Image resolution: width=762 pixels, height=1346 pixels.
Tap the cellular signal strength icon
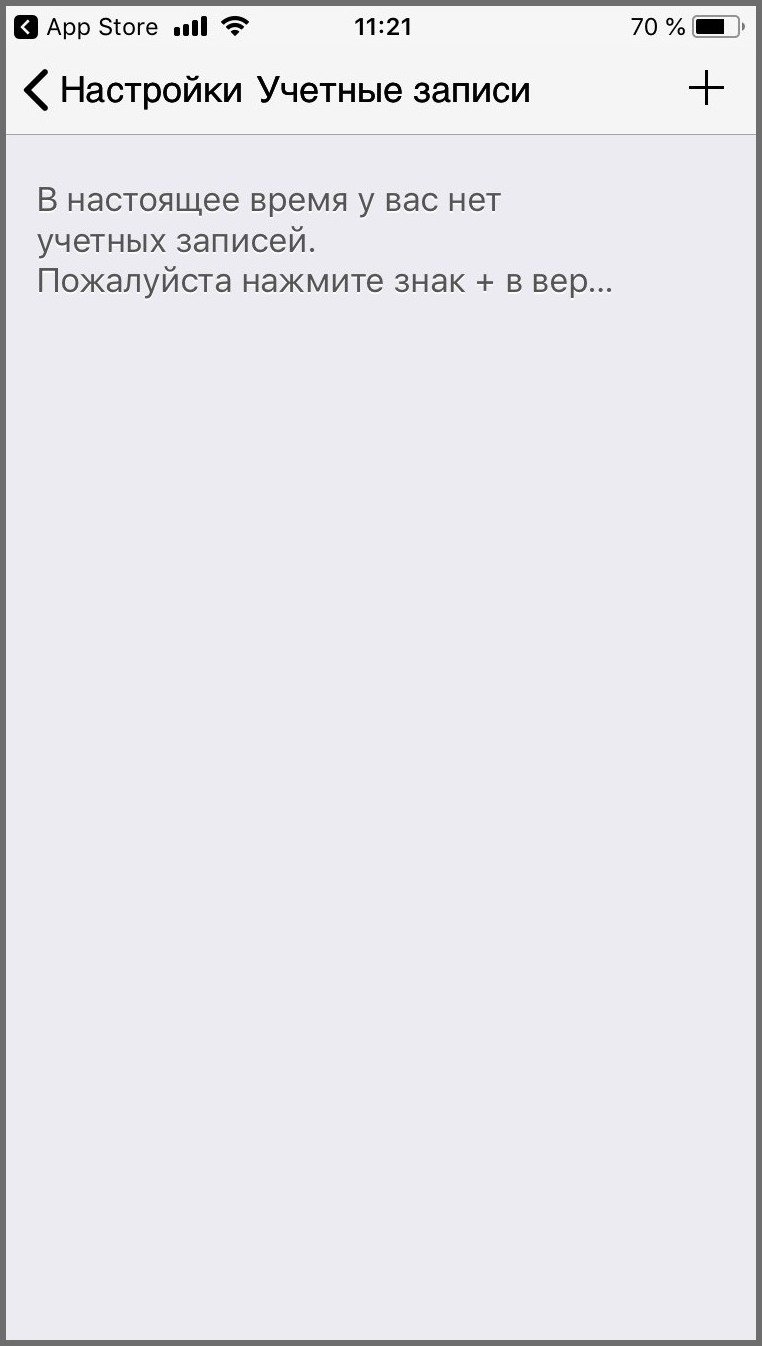(x=190, y=26)
